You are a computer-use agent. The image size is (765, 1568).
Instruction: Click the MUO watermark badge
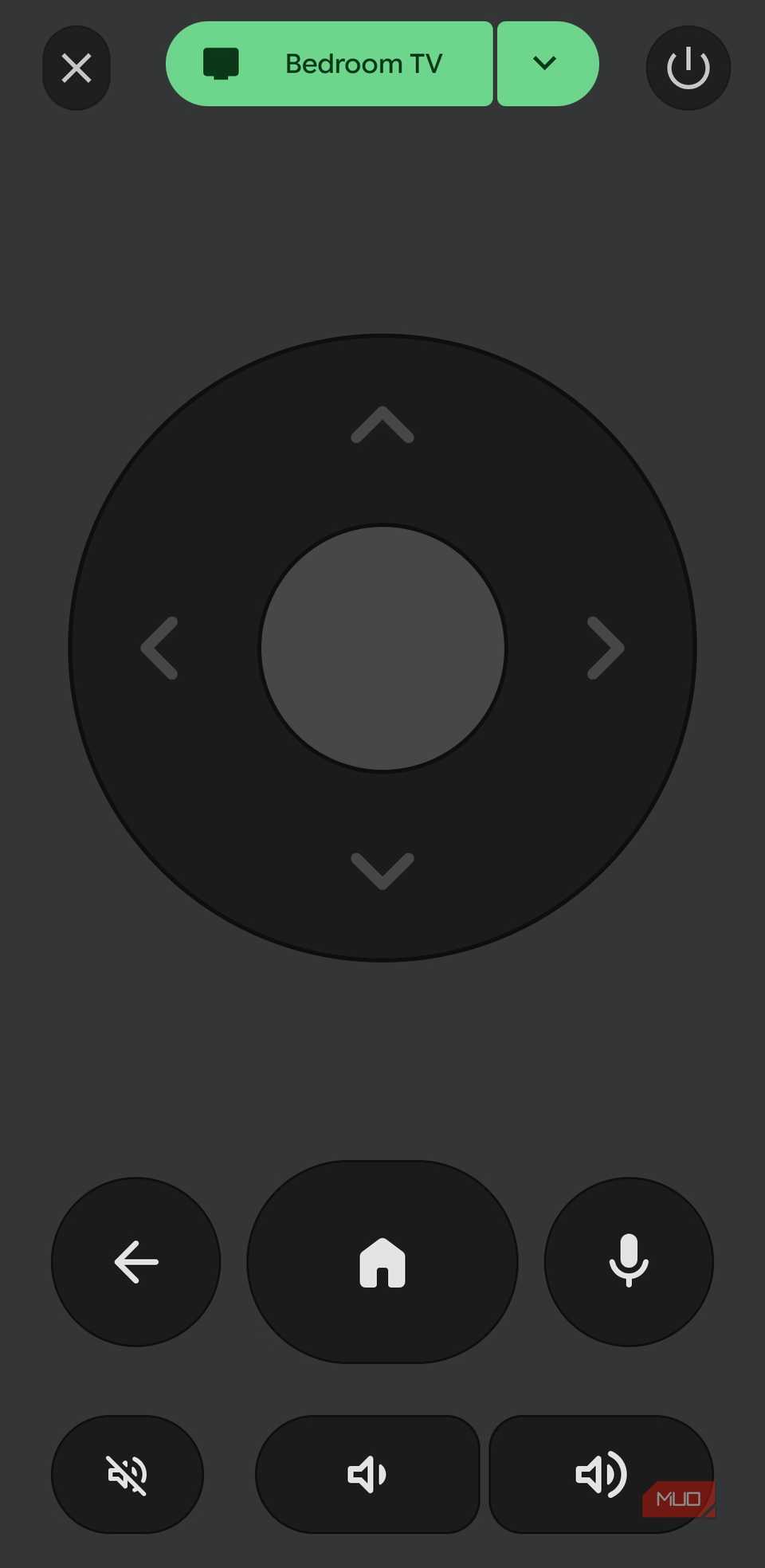point(679,1496)
